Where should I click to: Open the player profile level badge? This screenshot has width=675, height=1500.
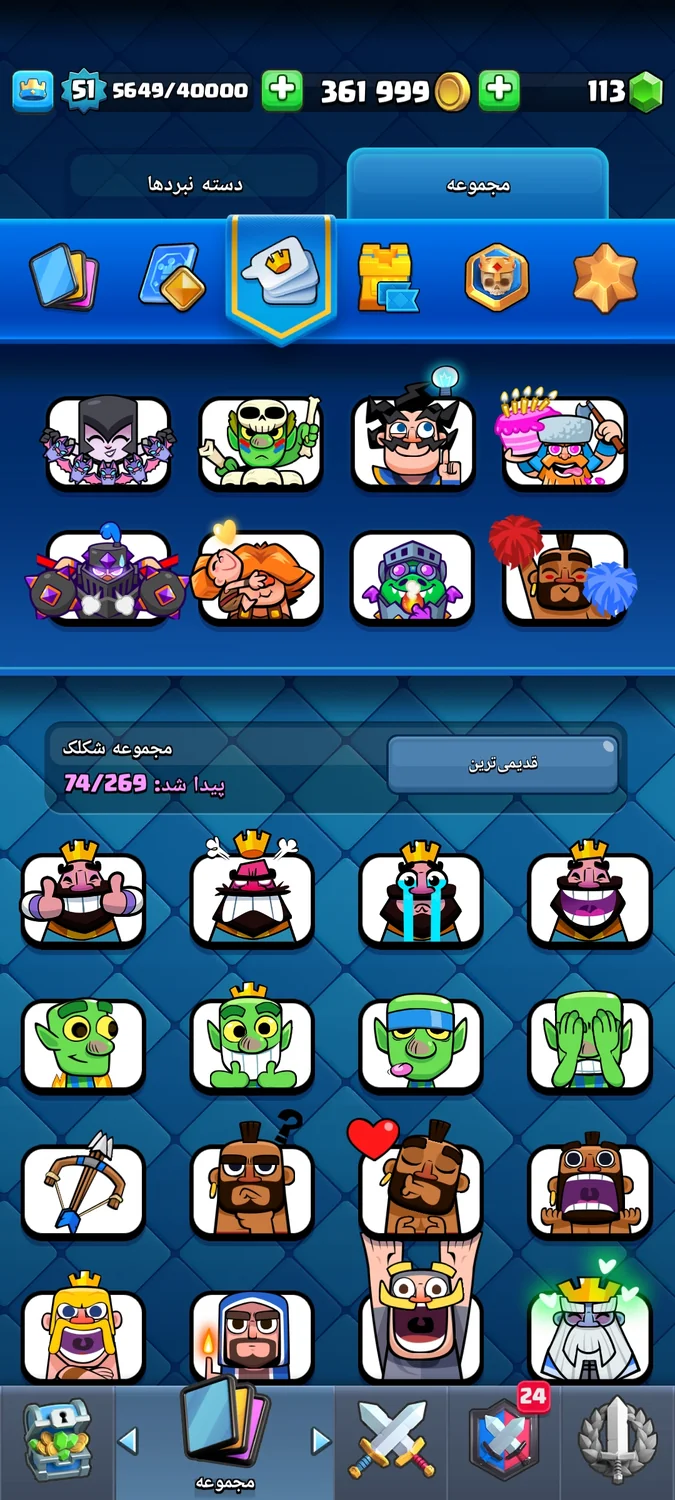click(x=82, y=91)
